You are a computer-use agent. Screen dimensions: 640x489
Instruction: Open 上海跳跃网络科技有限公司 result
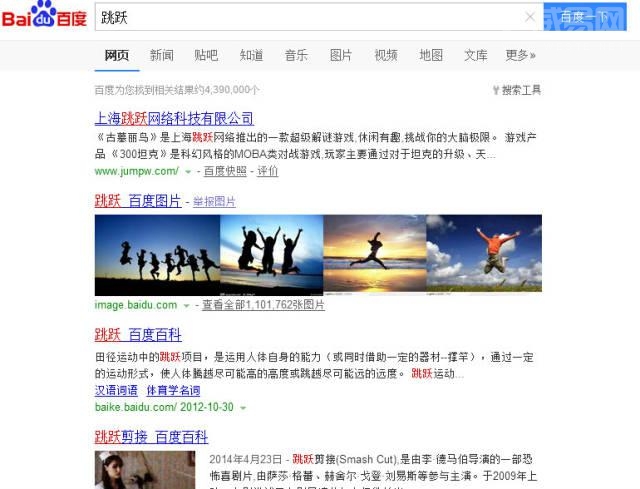point(174,118)
